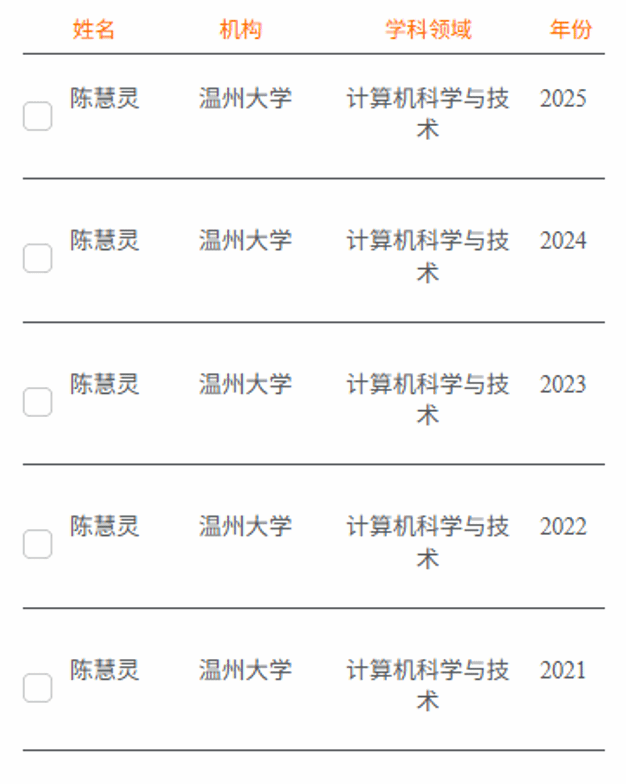Mark the 2022 row checkbox
Image resolution: width=626 pixels, height=784 pixels.
37,544
